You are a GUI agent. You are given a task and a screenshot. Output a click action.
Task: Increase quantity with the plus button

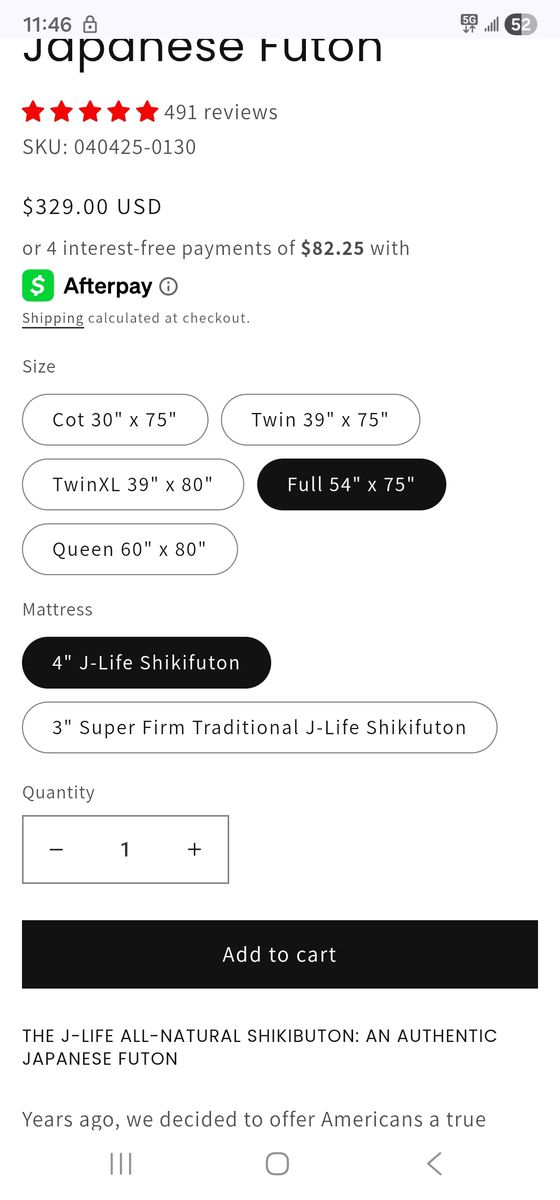[194, 849]
